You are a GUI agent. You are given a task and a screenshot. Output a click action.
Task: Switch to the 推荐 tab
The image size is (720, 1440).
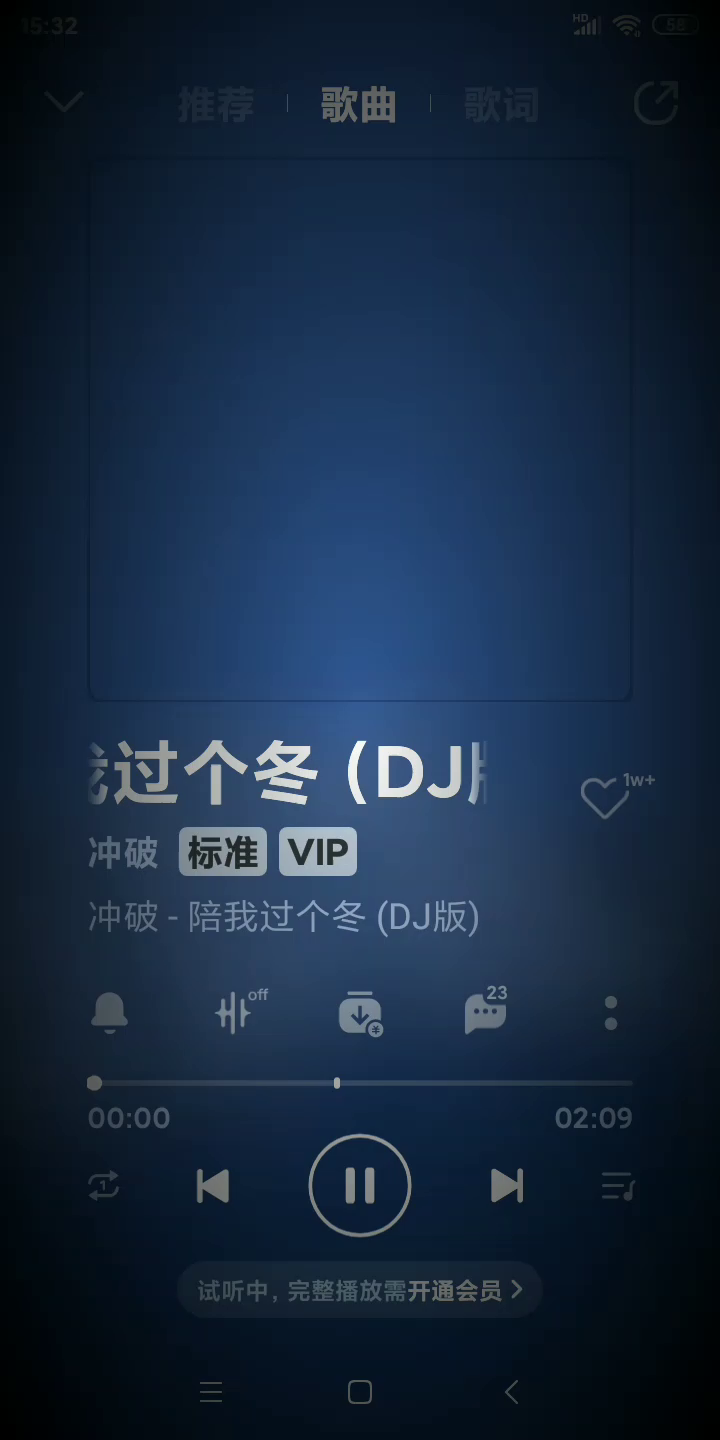216,104
